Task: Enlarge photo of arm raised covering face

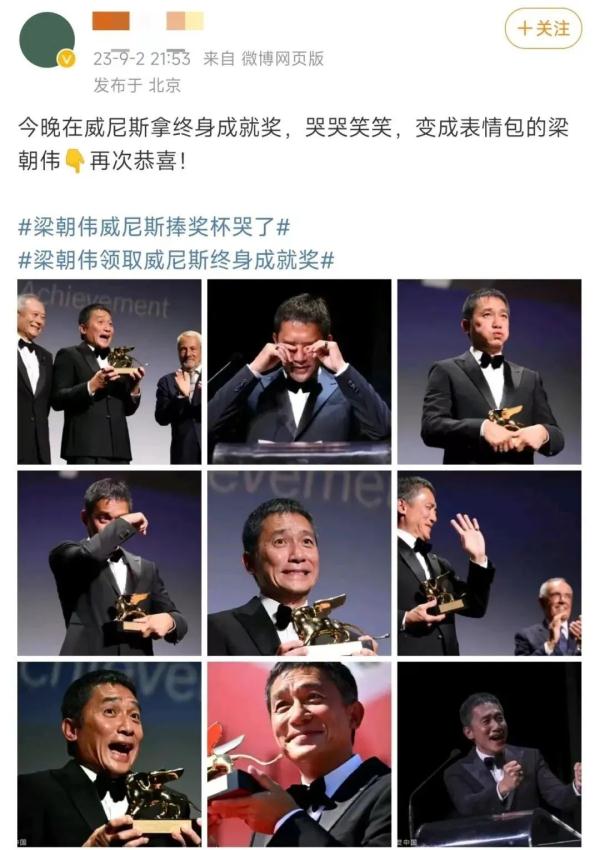Action: point(109,562)
